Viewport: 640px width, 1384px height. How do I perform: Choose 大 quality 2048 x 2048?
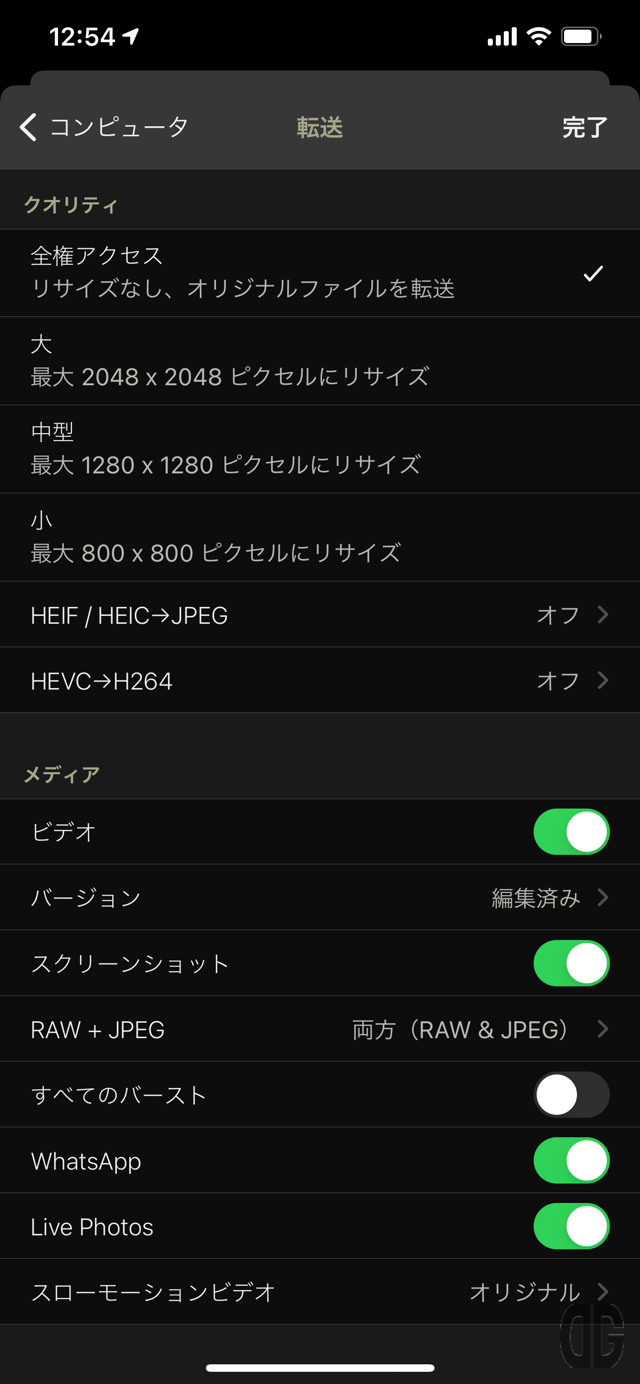320,361
